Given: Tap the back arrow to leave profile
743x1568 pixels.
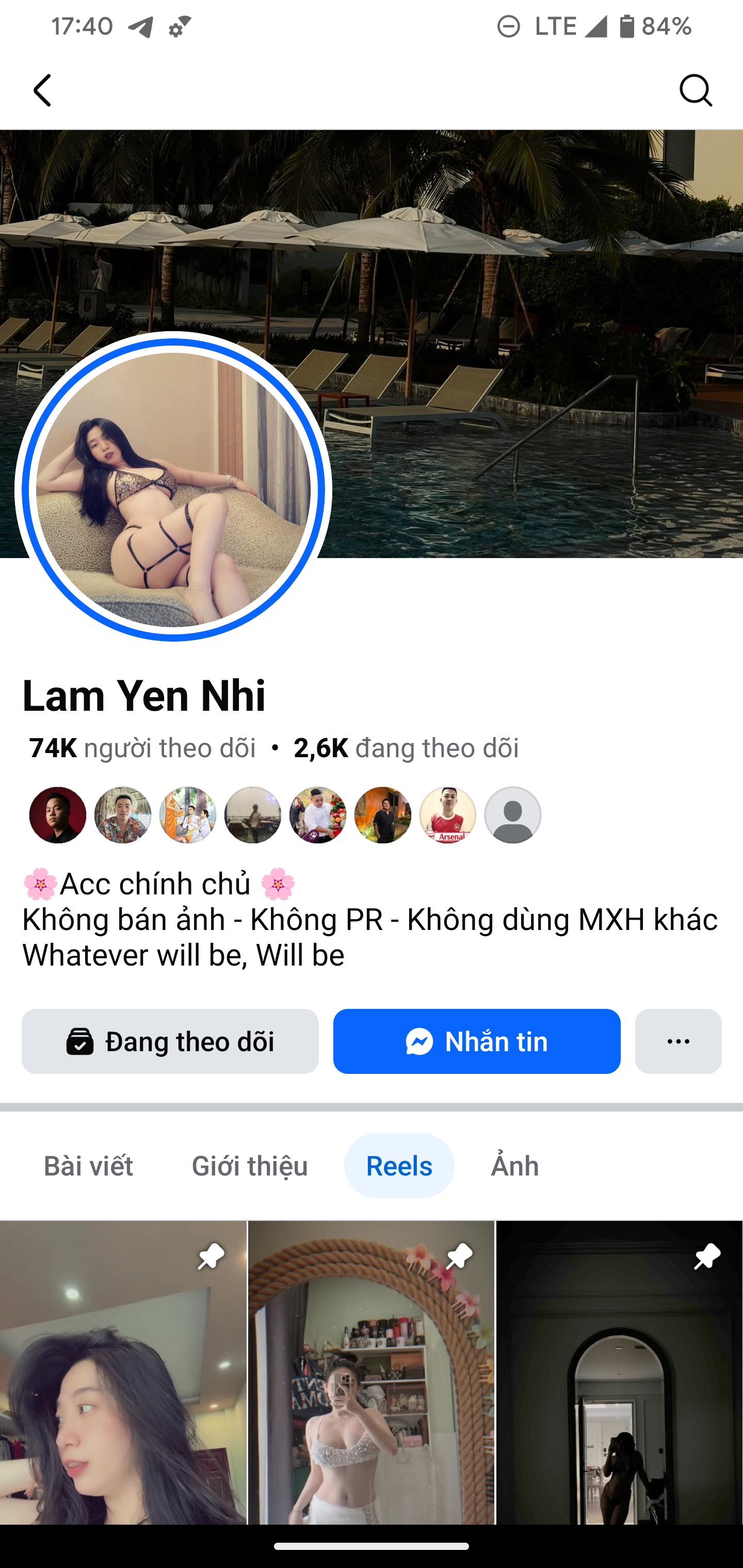Looking at the screenshot, I should coord(41,90).
